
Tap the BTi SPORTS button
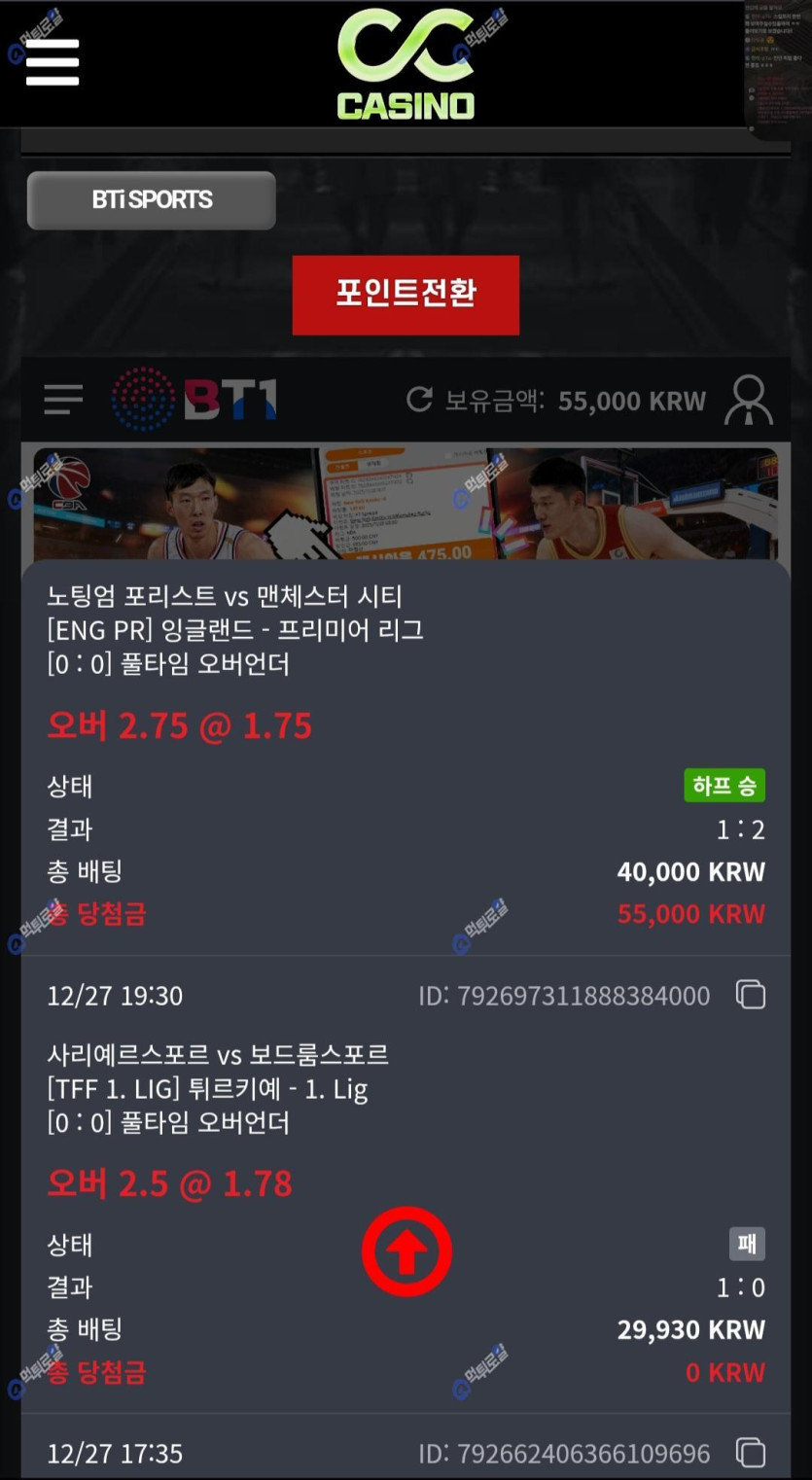[152, 200]
